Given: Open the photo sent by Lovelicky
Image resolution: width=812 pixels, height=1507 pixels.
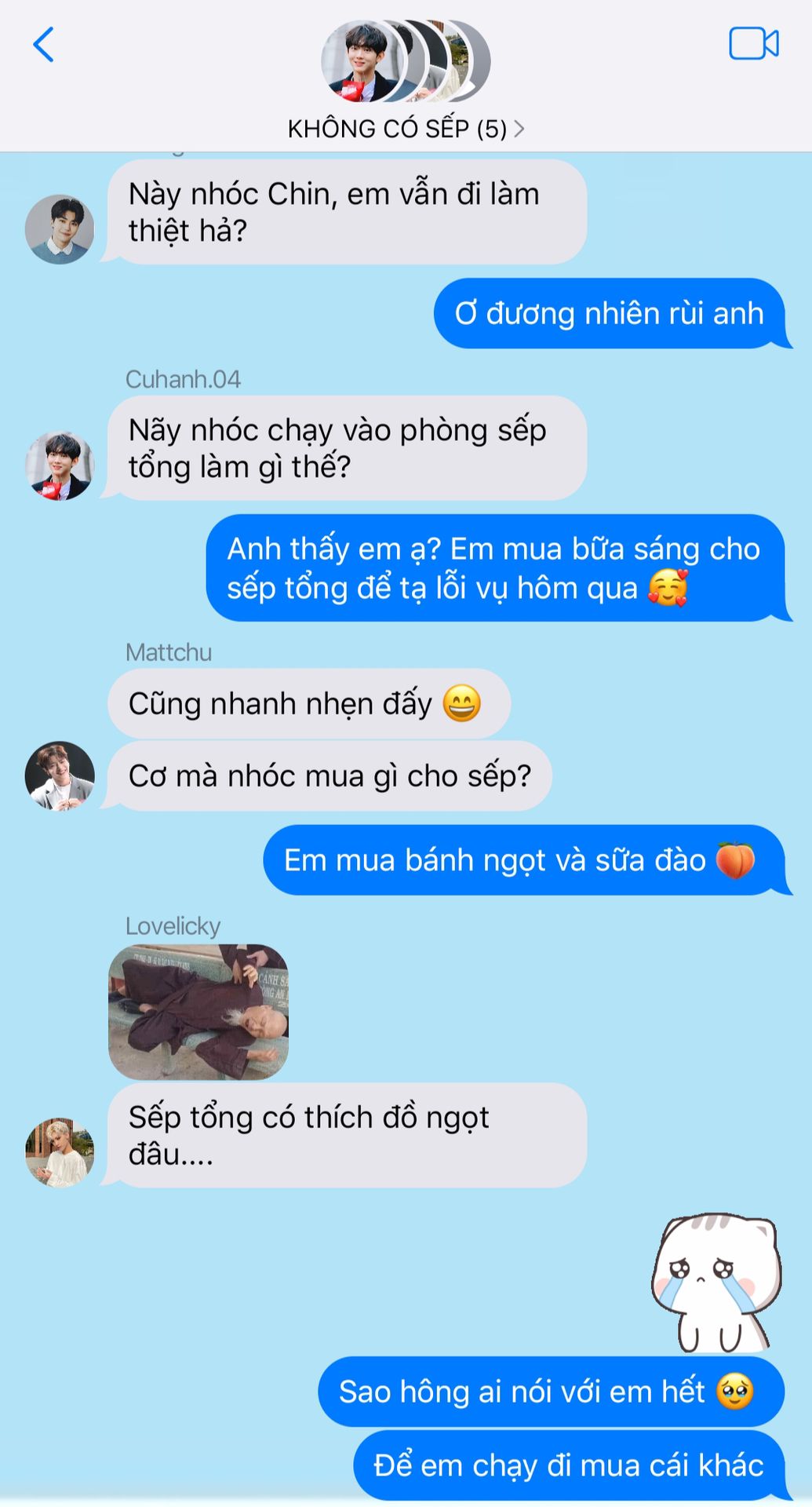Looking at the screenshot, I should pos(198,1012).
